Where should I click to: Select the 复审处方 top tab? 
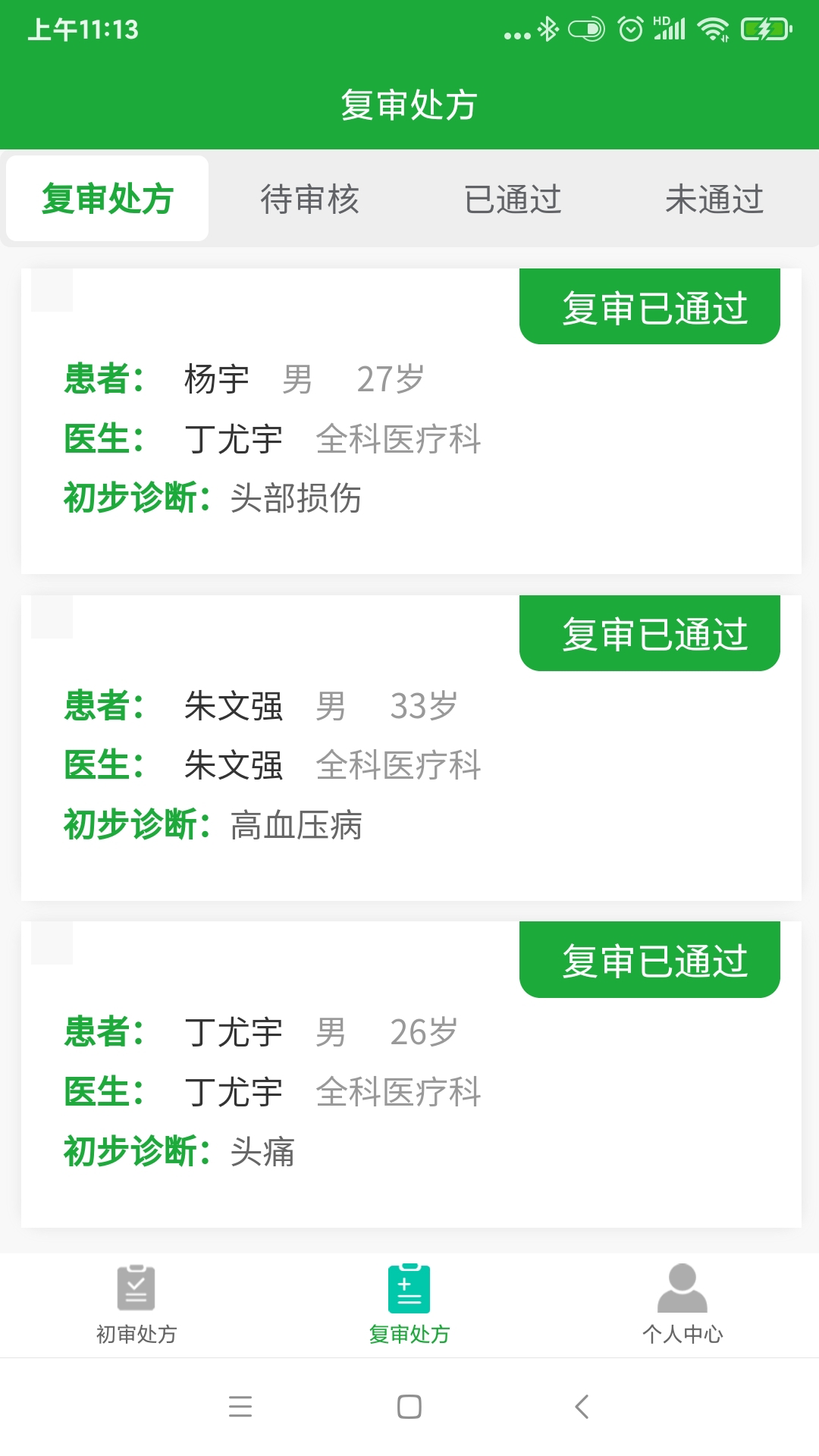point(107,199)
